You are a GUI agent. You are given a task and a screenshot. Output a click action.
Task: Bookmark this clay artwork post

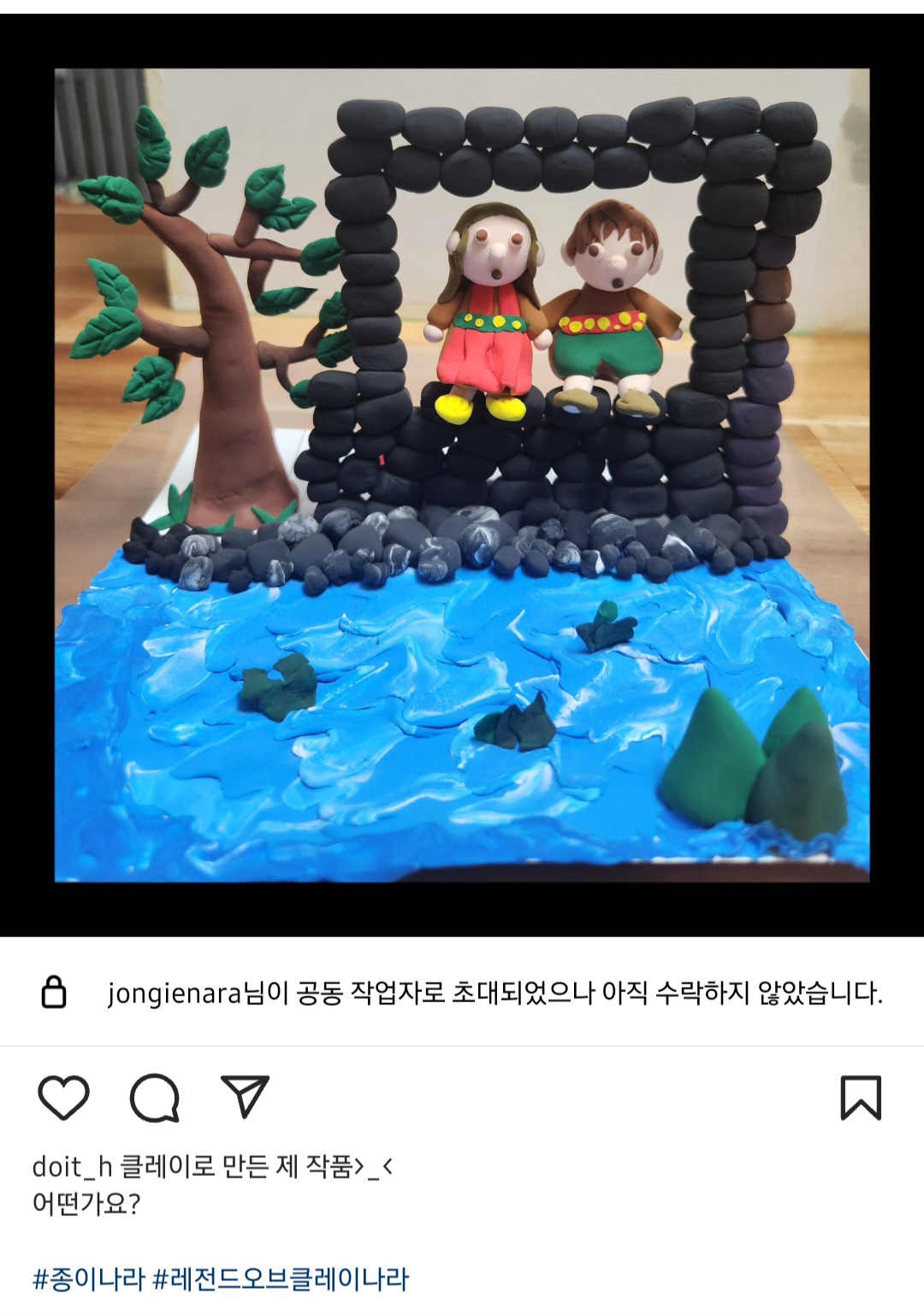click(x=860, y=1098)
